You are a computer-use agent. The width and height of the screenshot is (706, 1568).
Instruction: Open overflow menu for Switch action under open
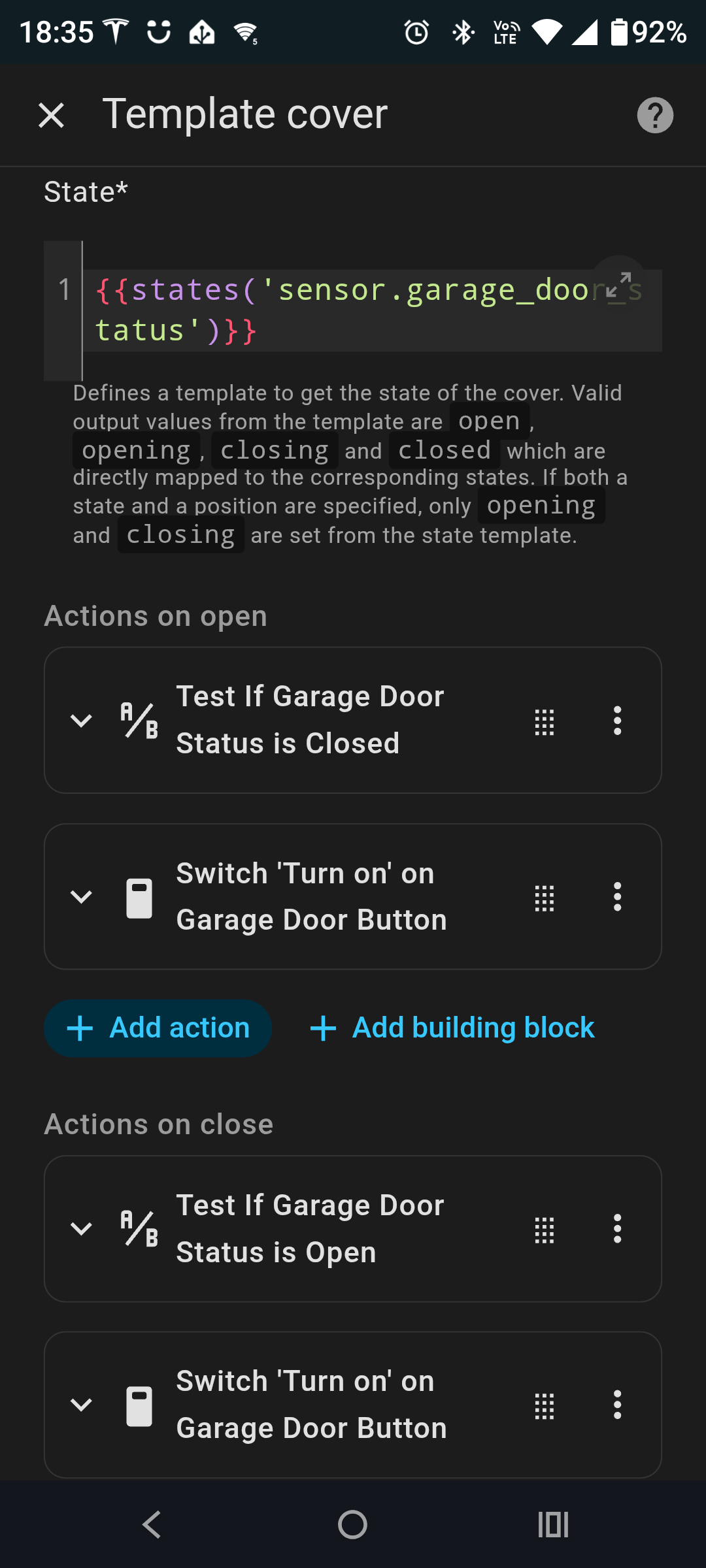pyautogui.click(x=617, y=896)
